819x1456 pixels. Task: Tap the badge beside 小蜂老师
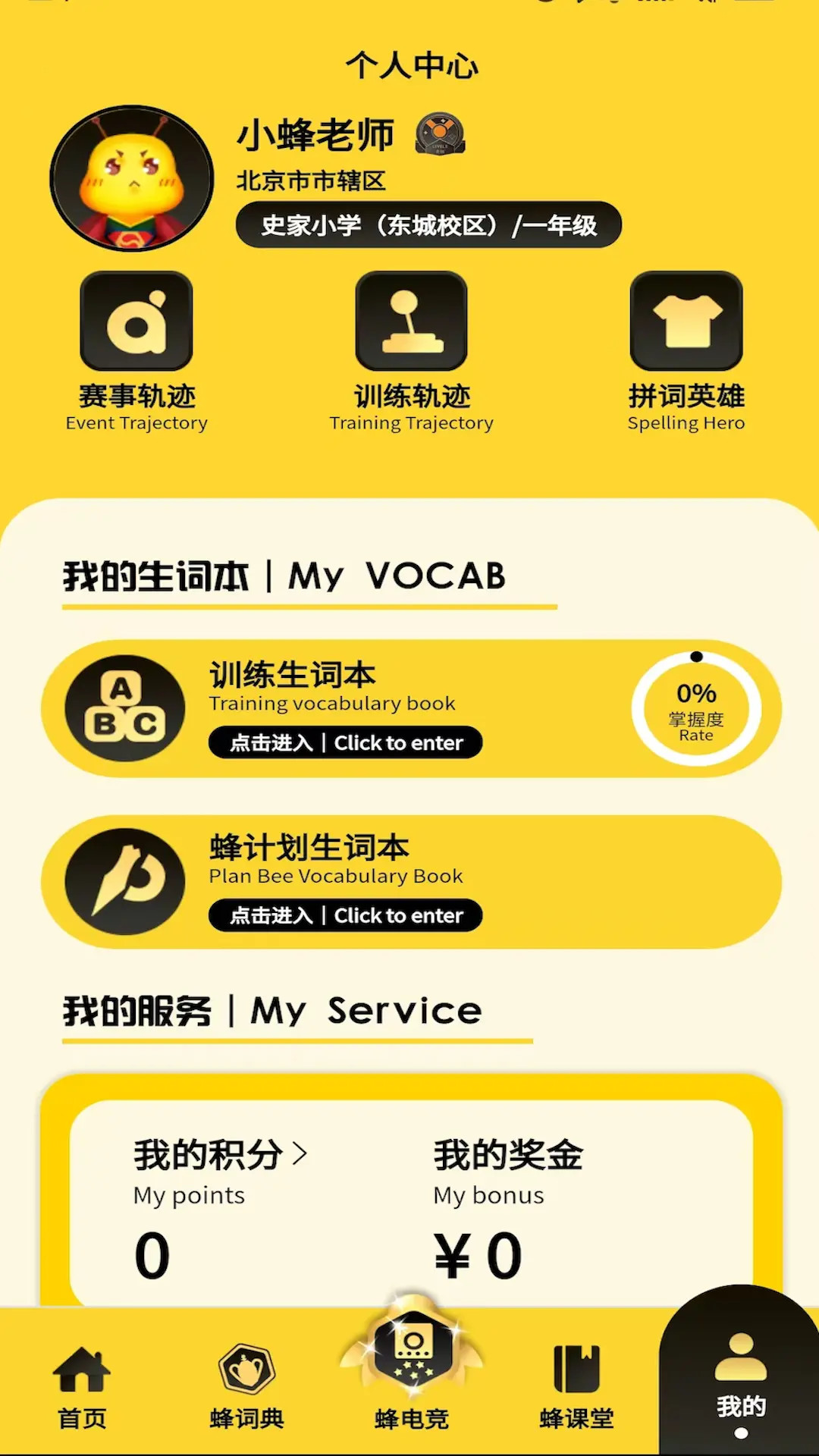point(441,133)
